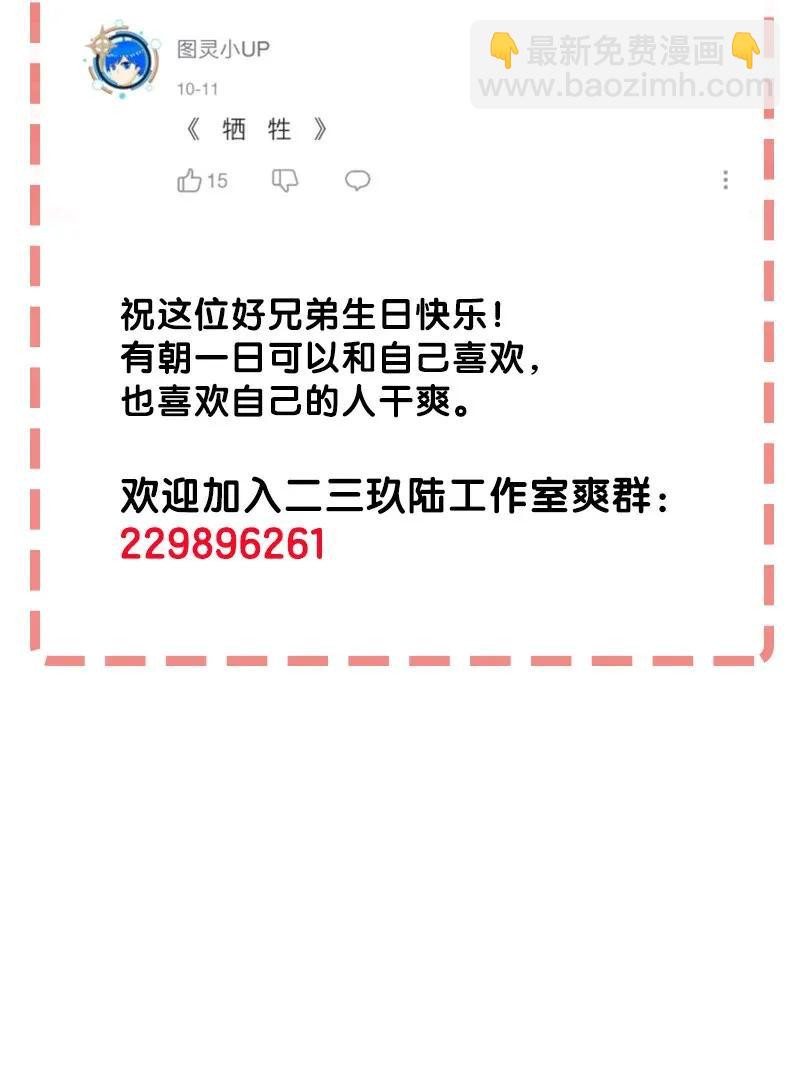This screenshot has width=800, height=1069.
Task: Click the right pointing-down finger emoji
Action: 744,50
